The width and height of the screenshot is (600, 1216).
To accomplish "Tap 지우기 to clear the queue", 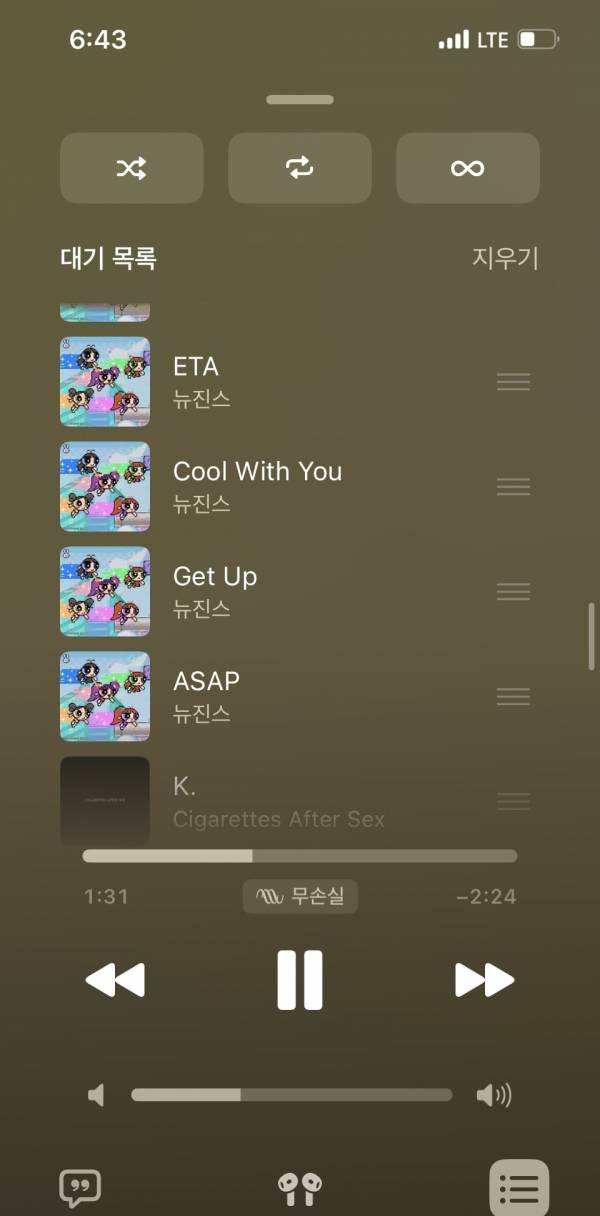I will 505,258.
